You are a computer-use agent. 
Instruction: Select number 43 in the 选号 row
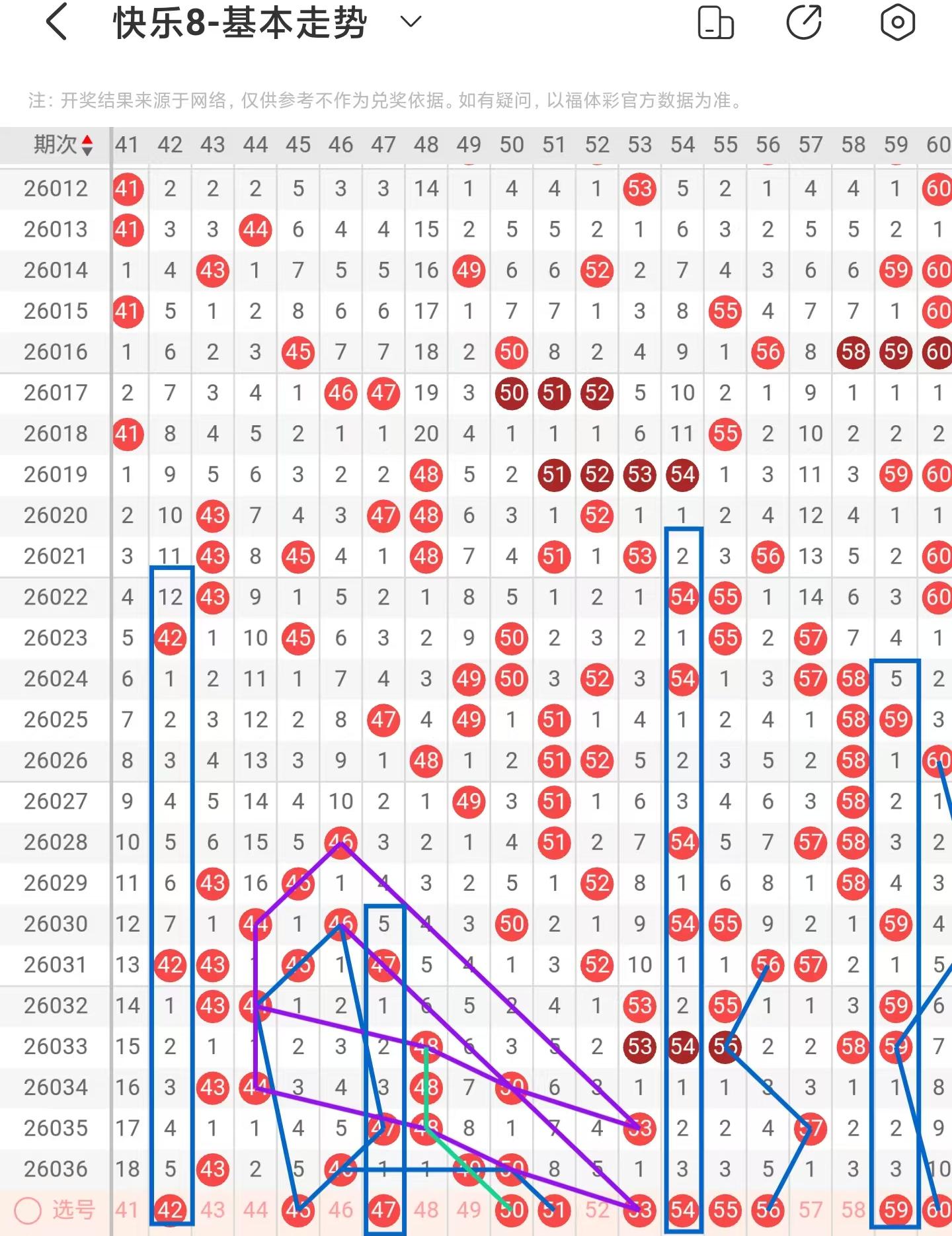point(212,1210)
